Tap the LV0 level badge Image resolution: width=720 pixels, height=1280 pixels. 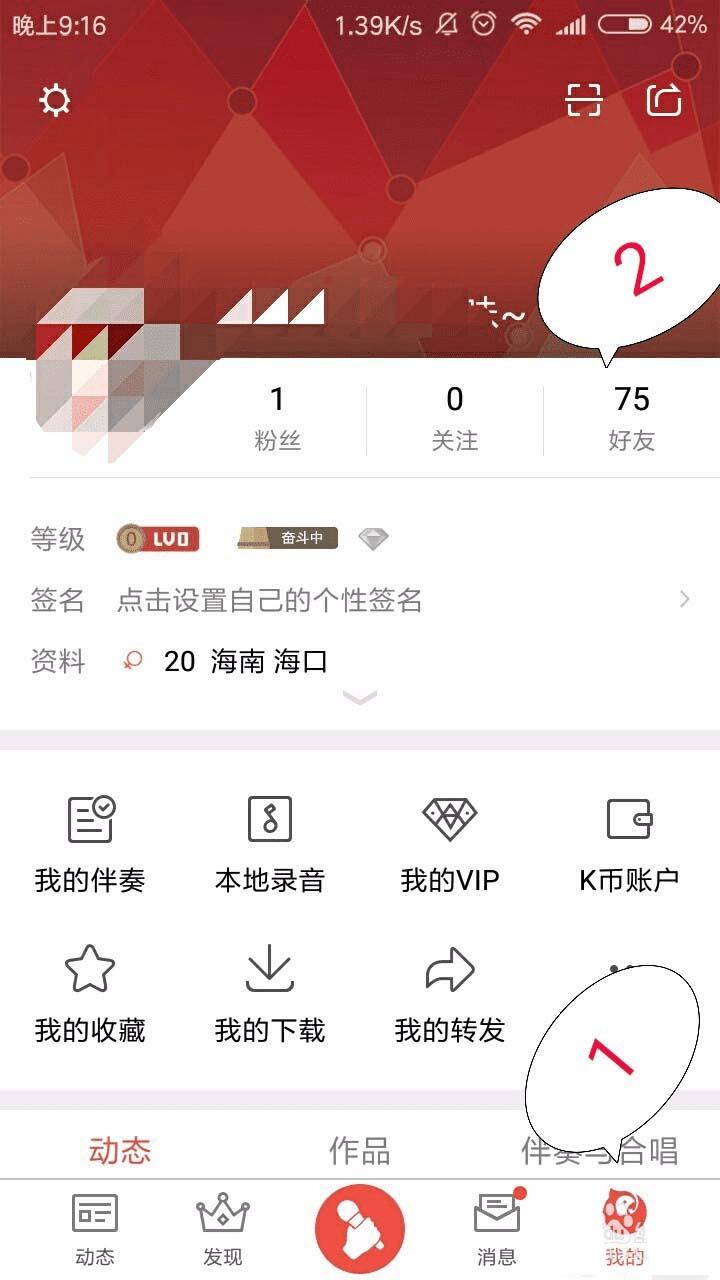pos(158,539)
